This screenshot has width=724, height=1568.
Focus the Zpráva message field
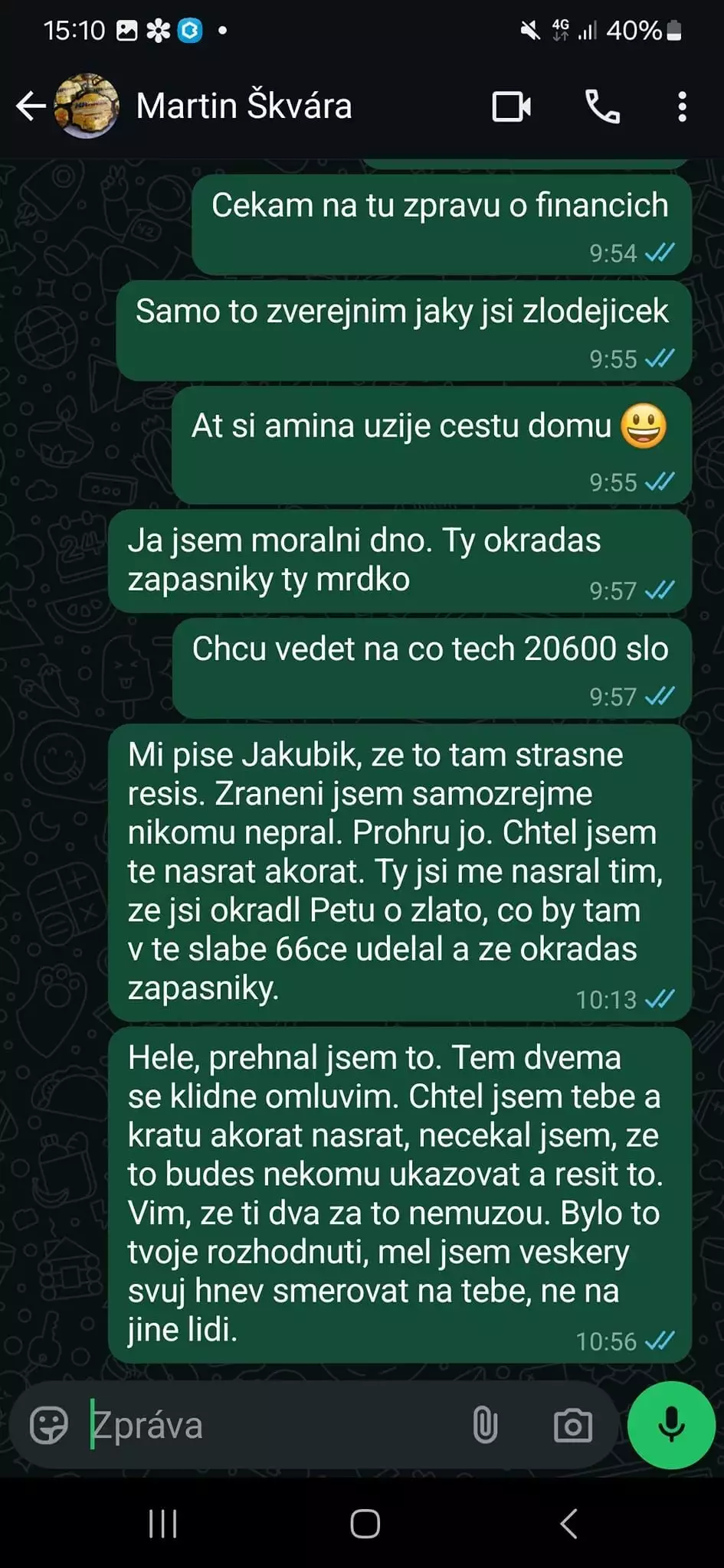click(x=268, y=1426)
